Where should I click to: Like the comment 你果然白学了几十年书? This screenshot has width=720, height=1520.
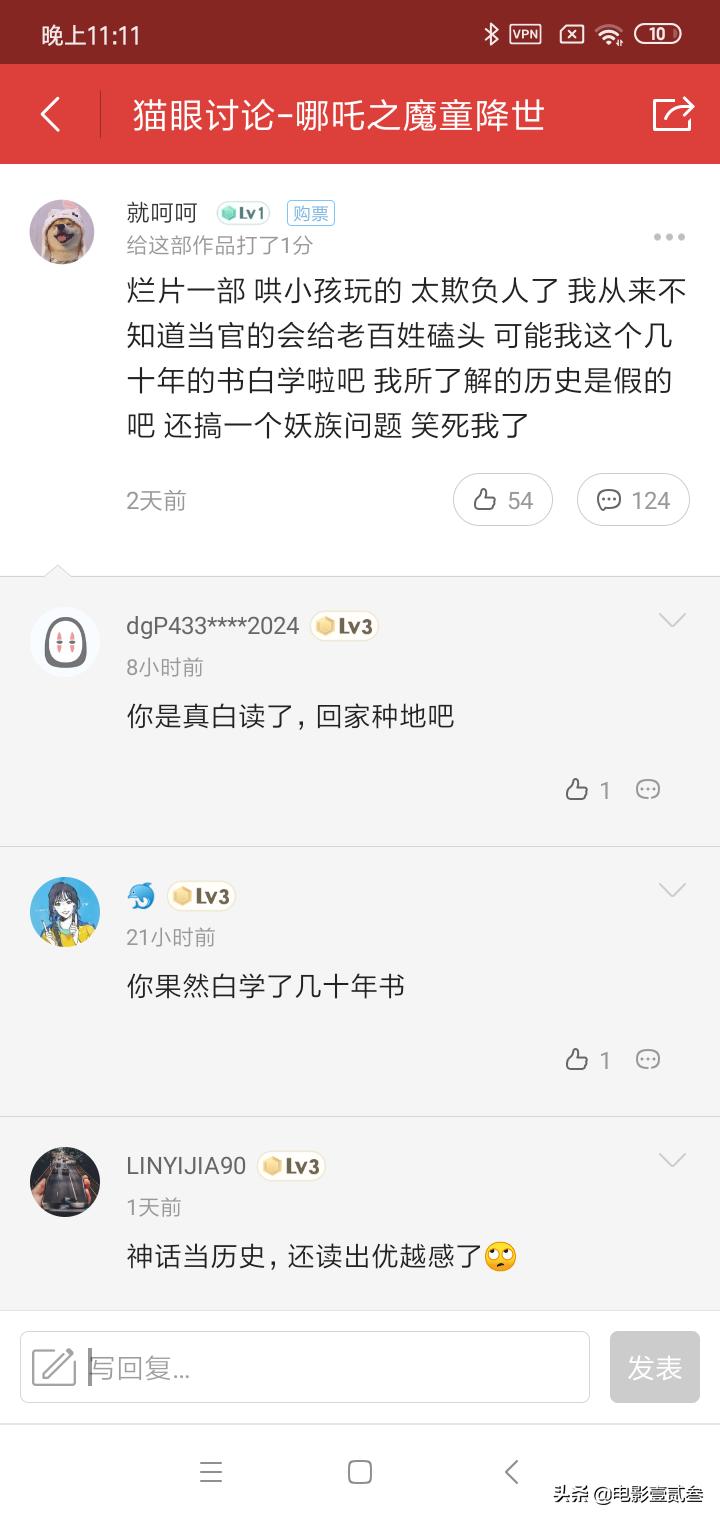click(x=577, y=1059)
